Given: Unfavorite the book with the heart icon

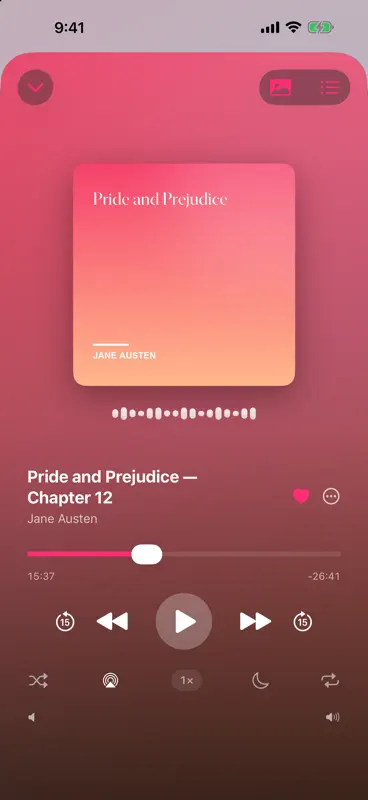Looking at the screenshot, I should 301,496.
